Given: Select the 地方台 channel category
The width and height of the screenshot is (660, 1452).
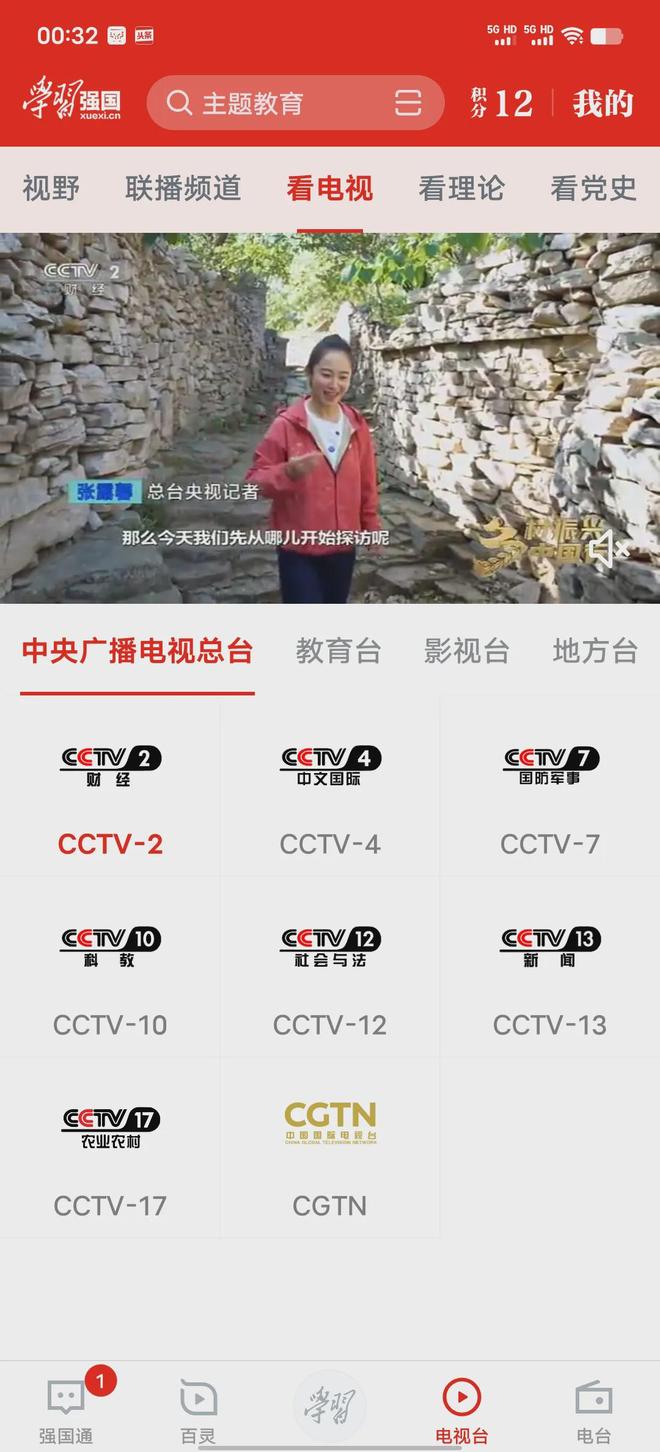Looking at the screenshot, I should 595,652.
